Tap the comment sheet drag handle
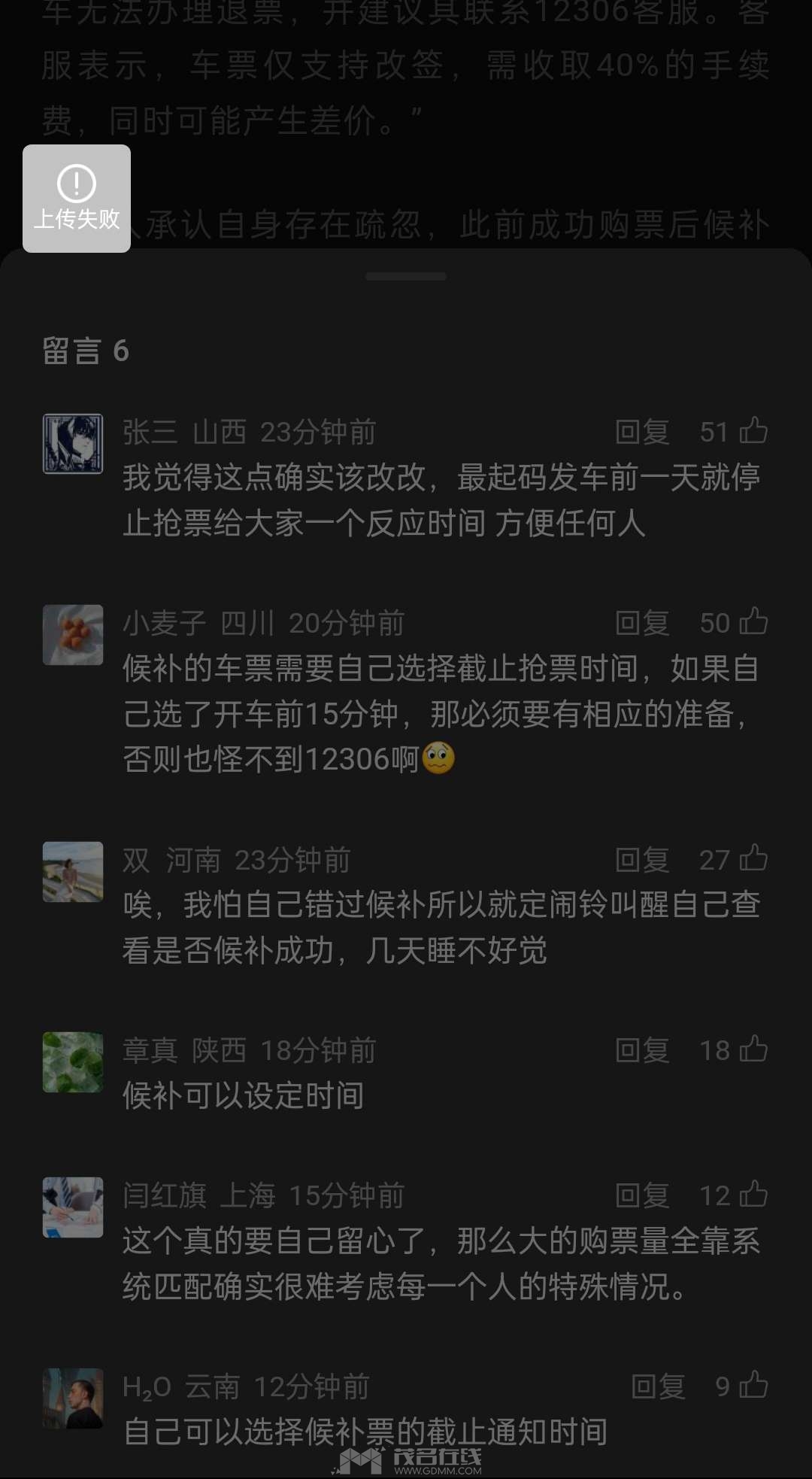 (406, 277)
